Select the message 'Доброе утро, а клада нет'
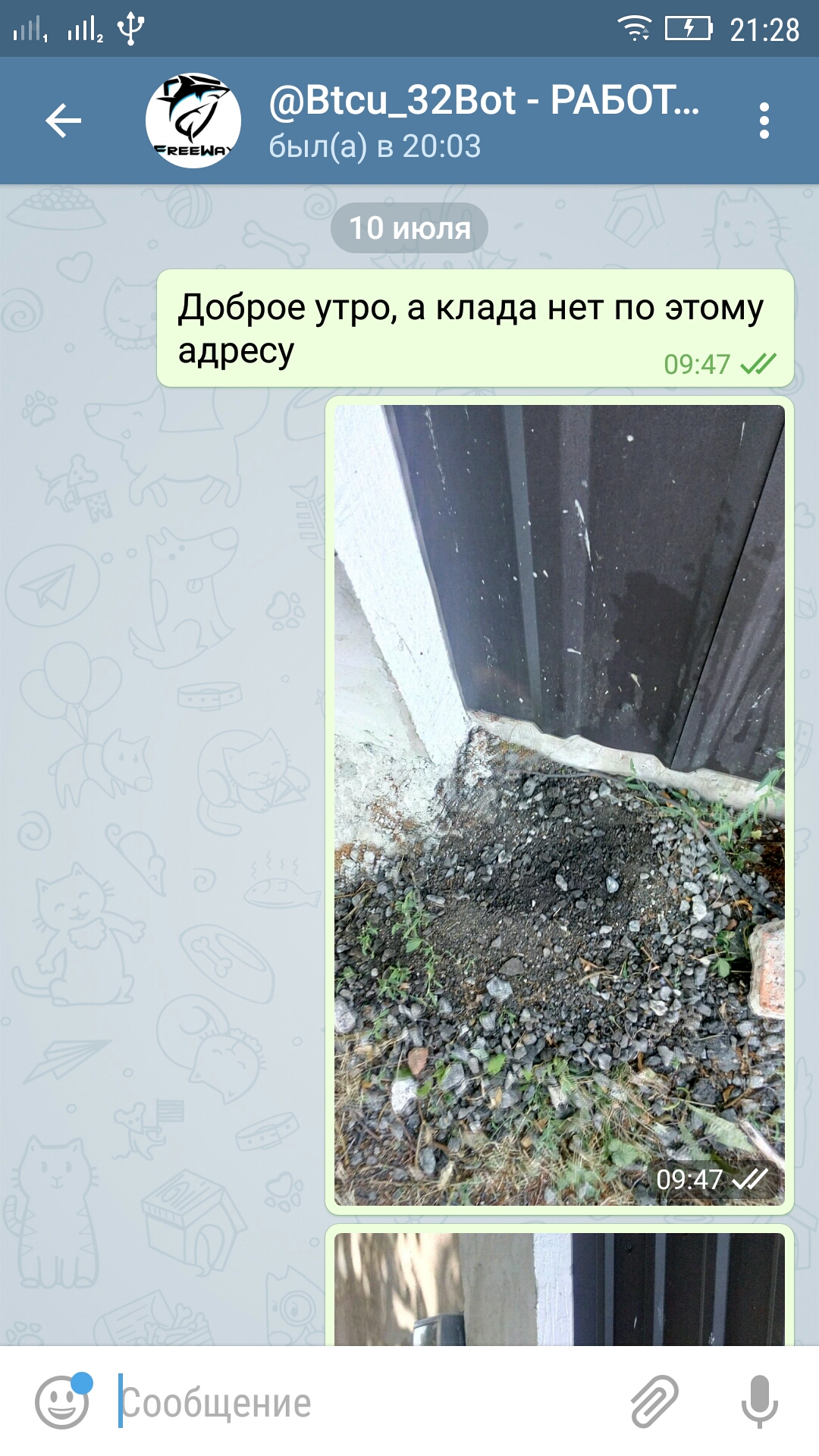 (475, 328)
